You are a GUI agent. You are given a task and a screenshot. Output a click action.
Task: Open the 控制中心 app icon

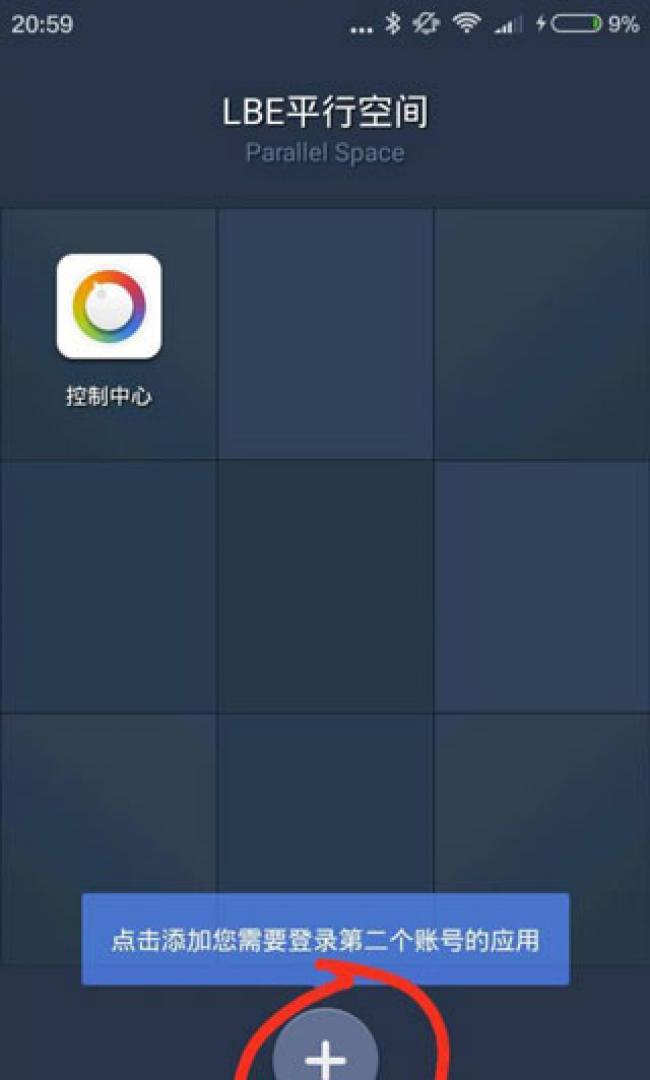(109, 307)
